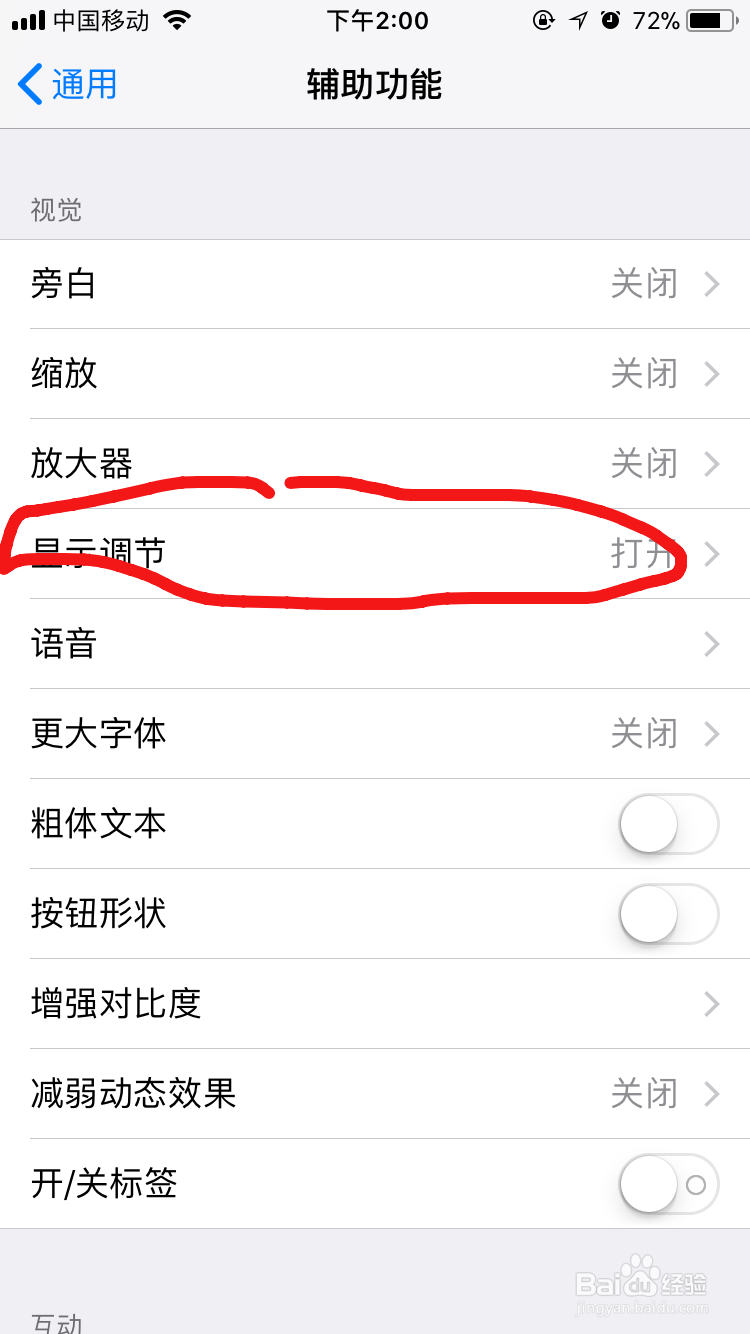The width and height of the screenshot is (750, 1334).
Task: Expand the 旁白 (VoiceOver) row chevron
Action: (x=712, y=284)
